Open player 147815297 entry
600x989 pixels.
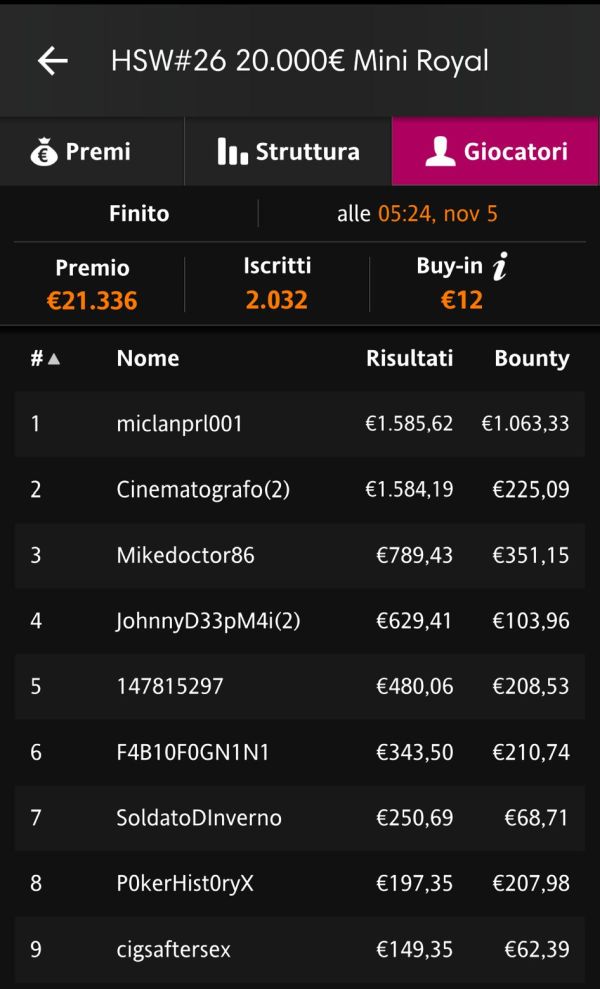pyautogui.click(x=300, y=686)
